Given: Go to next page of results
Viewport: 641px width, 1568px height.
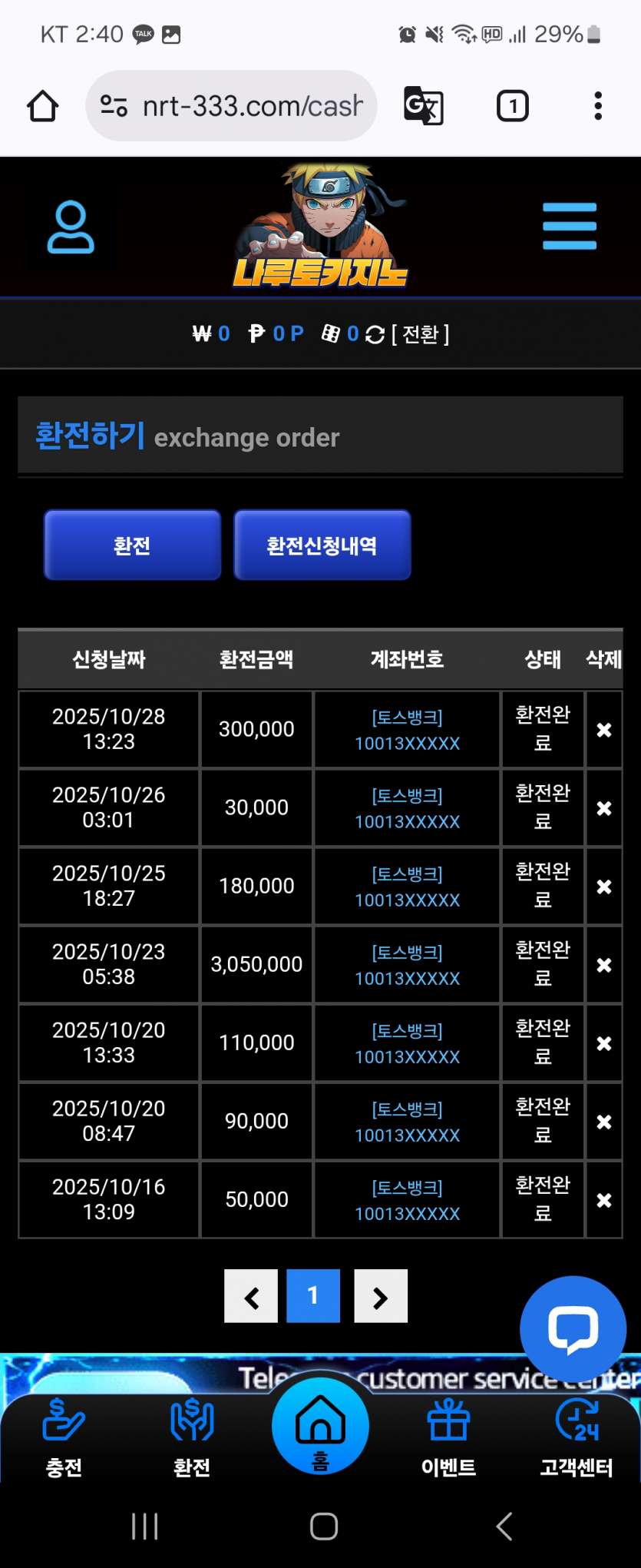Looking at the screenshot, I should (x=381, y=1297).
